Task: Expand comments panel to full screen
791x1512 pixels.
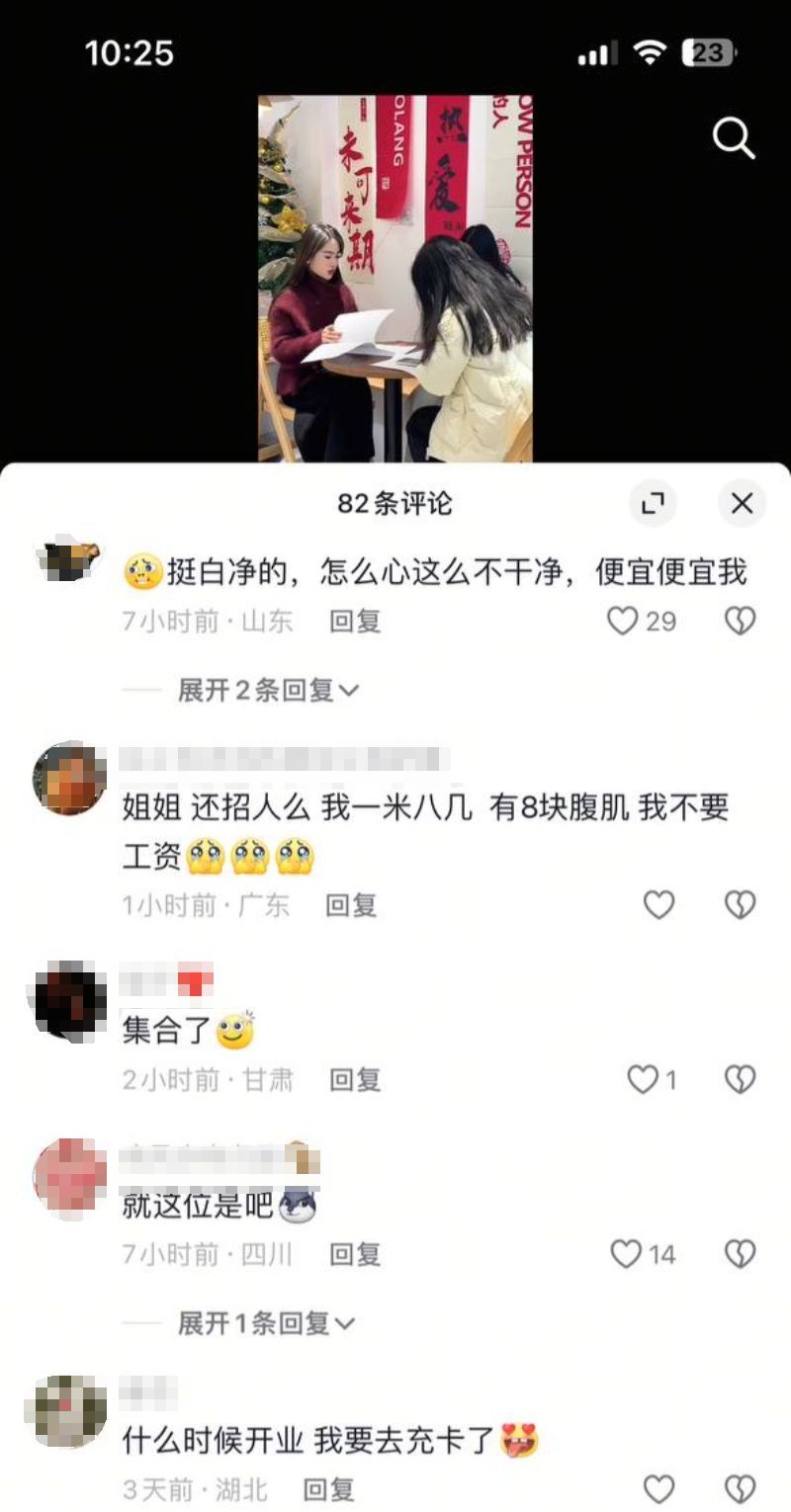Action: (653, 504)
